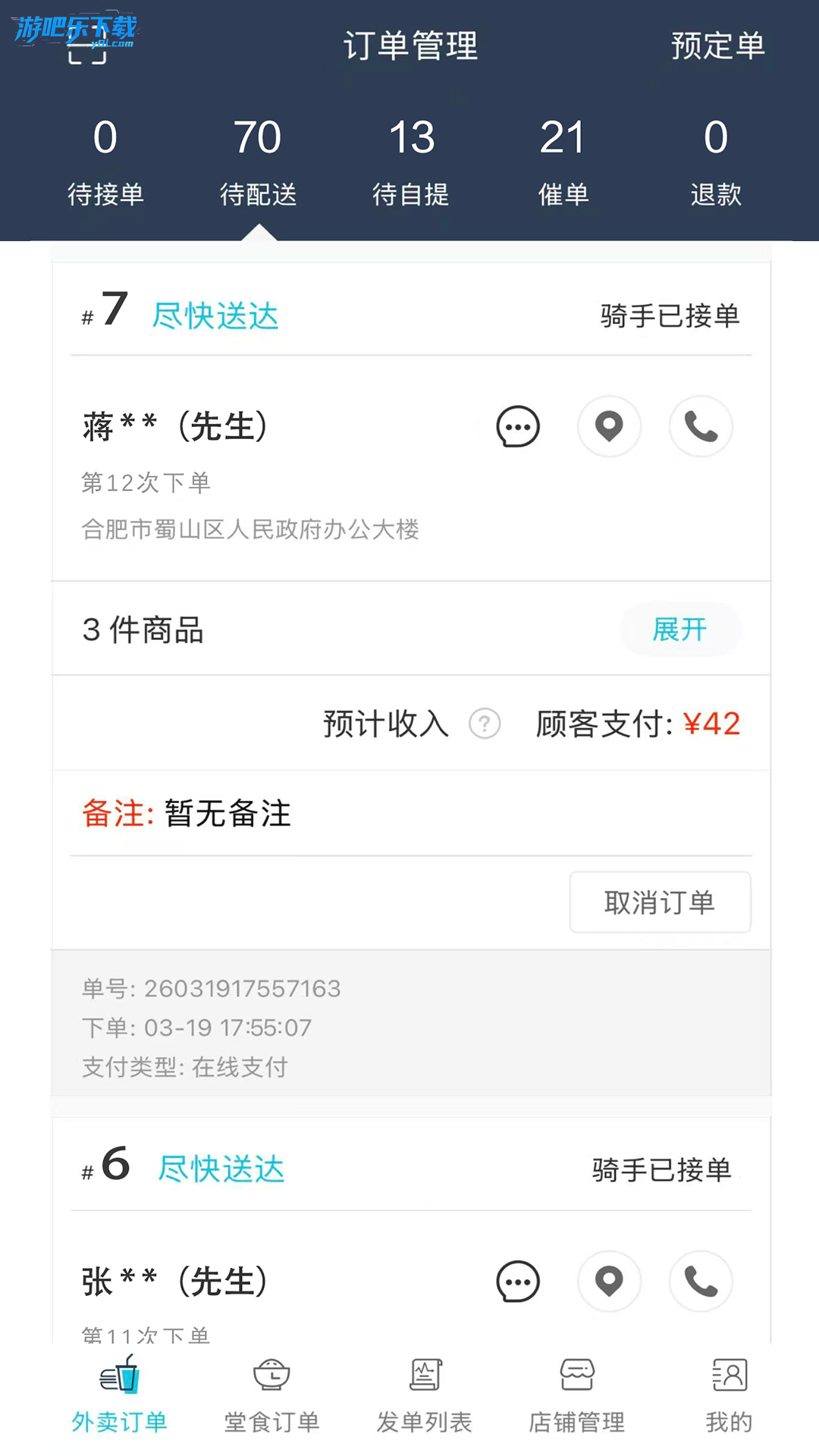Message customer 蒋** via the chat icon
Viewport: 819px width, 1456px height.
coord(518,426)
